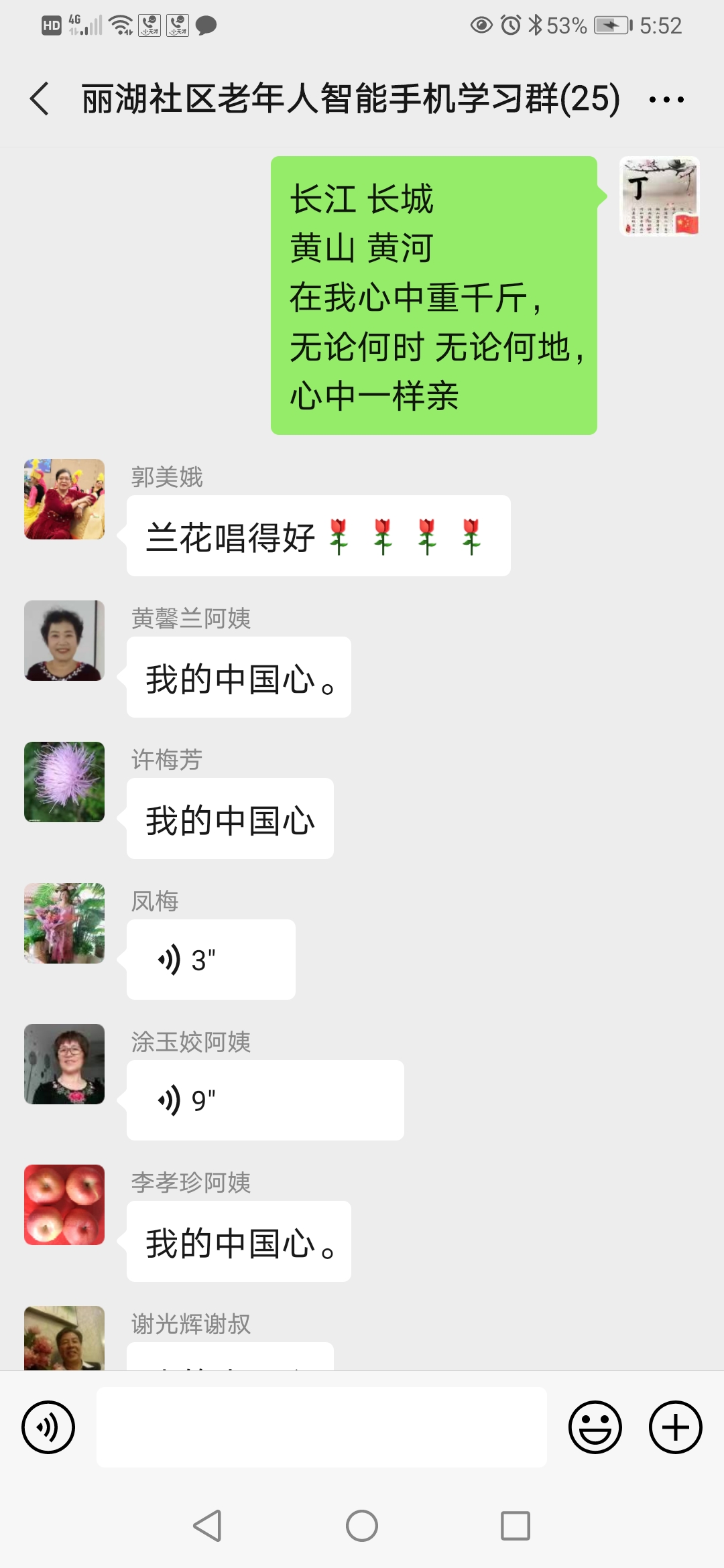Open 郭美娥's profile avatar

[x=64, y=499]
